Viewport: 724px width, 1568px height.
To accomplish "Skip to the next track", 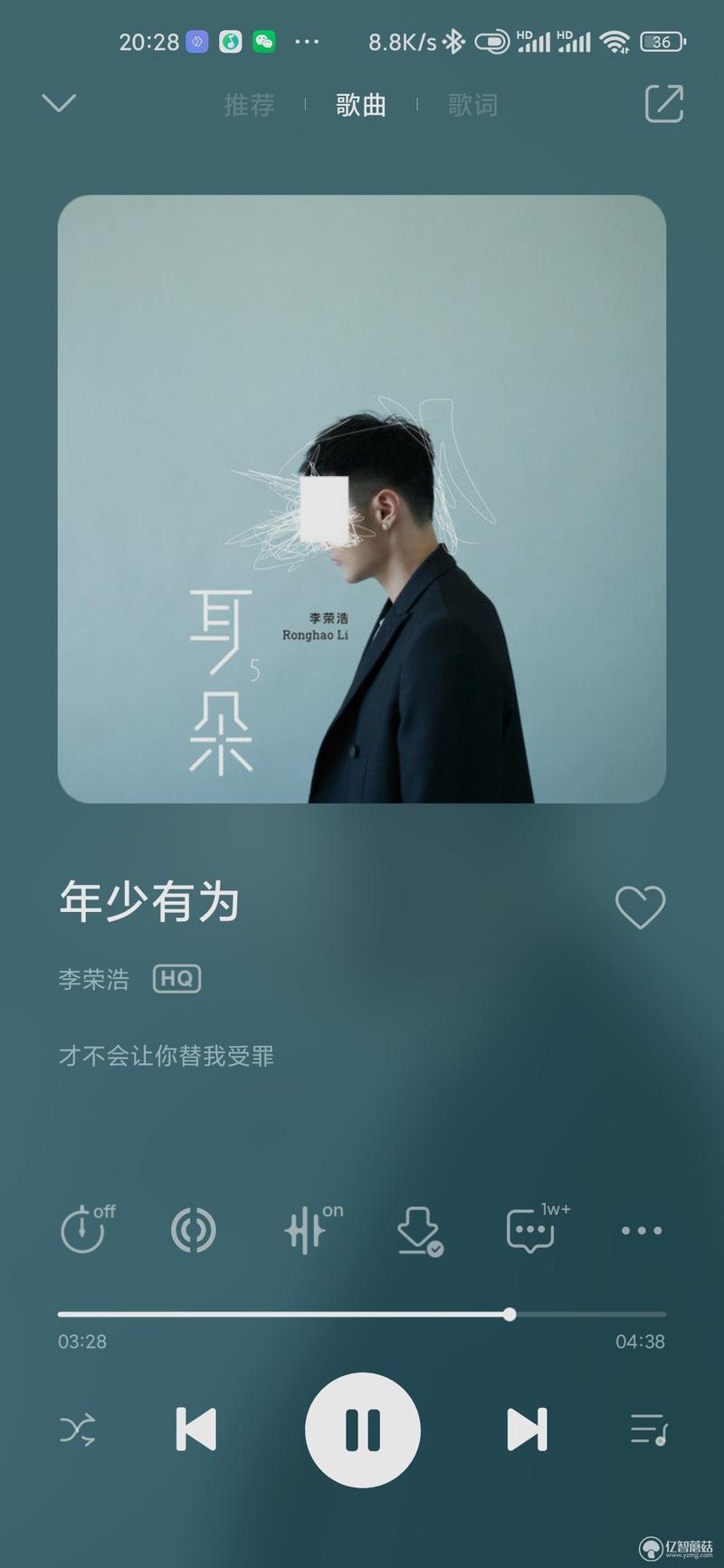I will [x=527, y=1430].
